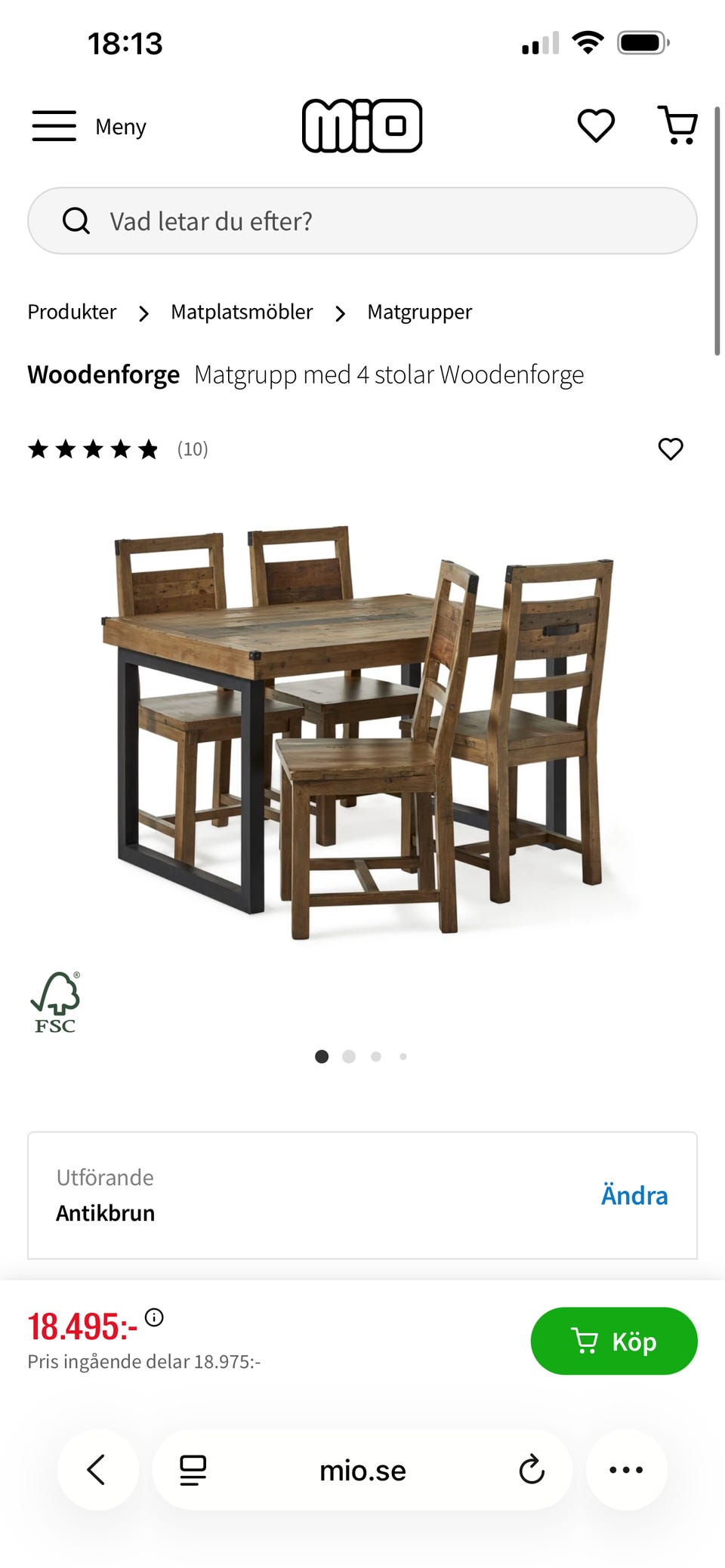
Task: Open the dining set product image
Action: click(362, 732)
